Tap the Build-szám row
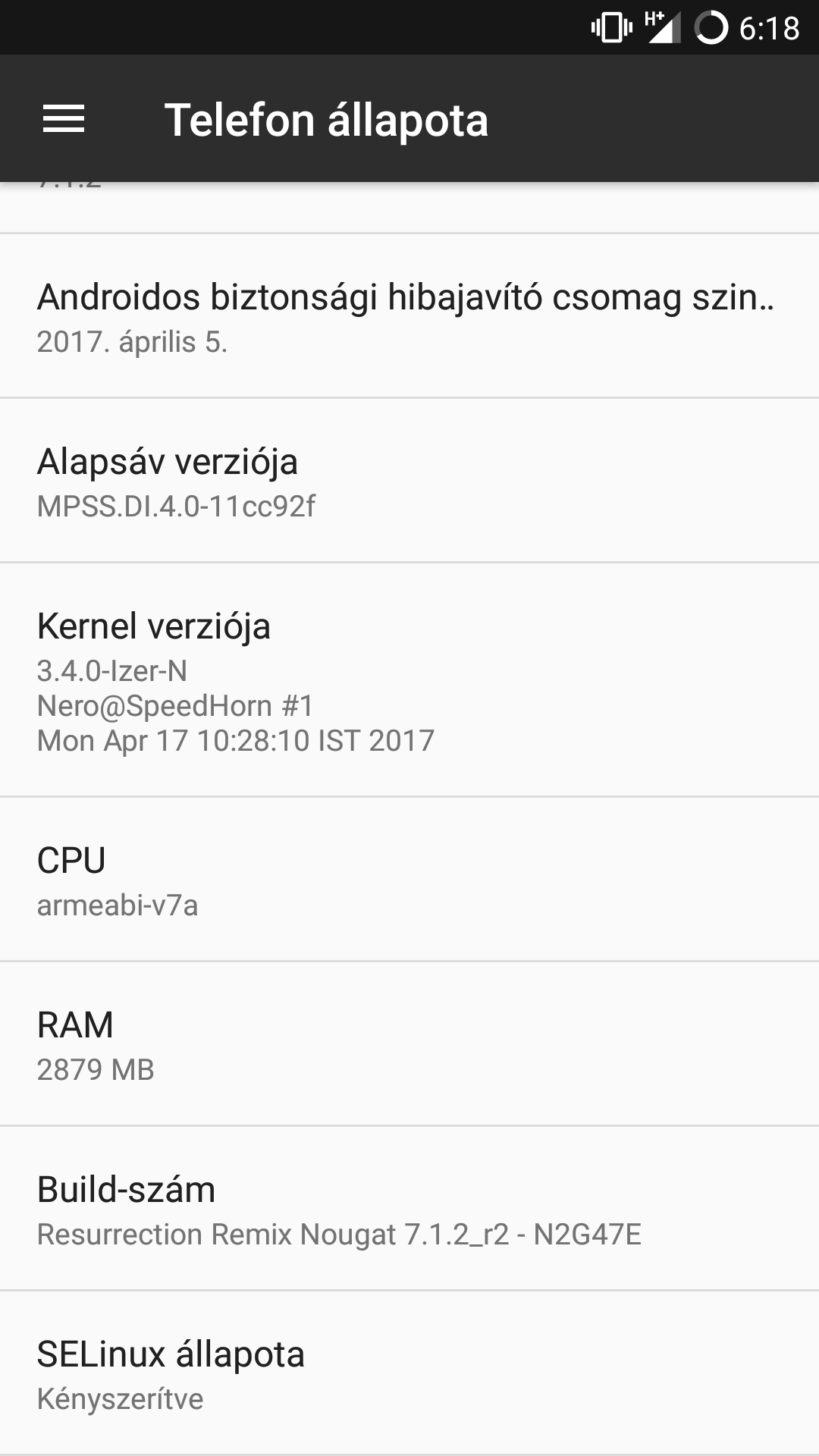Viewport: 819px width, 1456px height. pos(409,1208)
